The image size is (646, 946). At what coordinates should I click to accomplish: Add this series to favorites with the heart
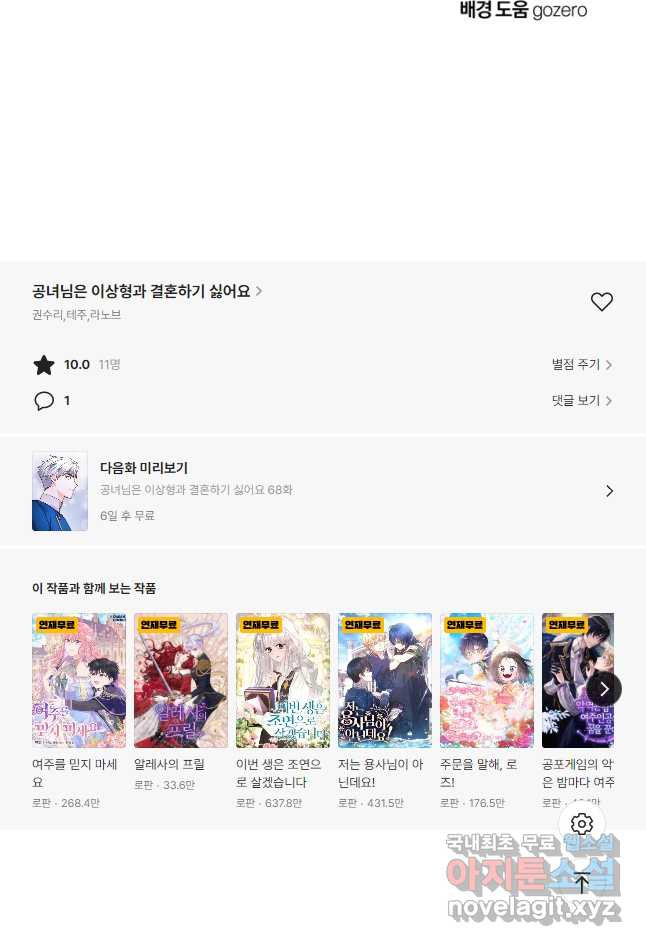pyautogui.click(x=601, y=301)
